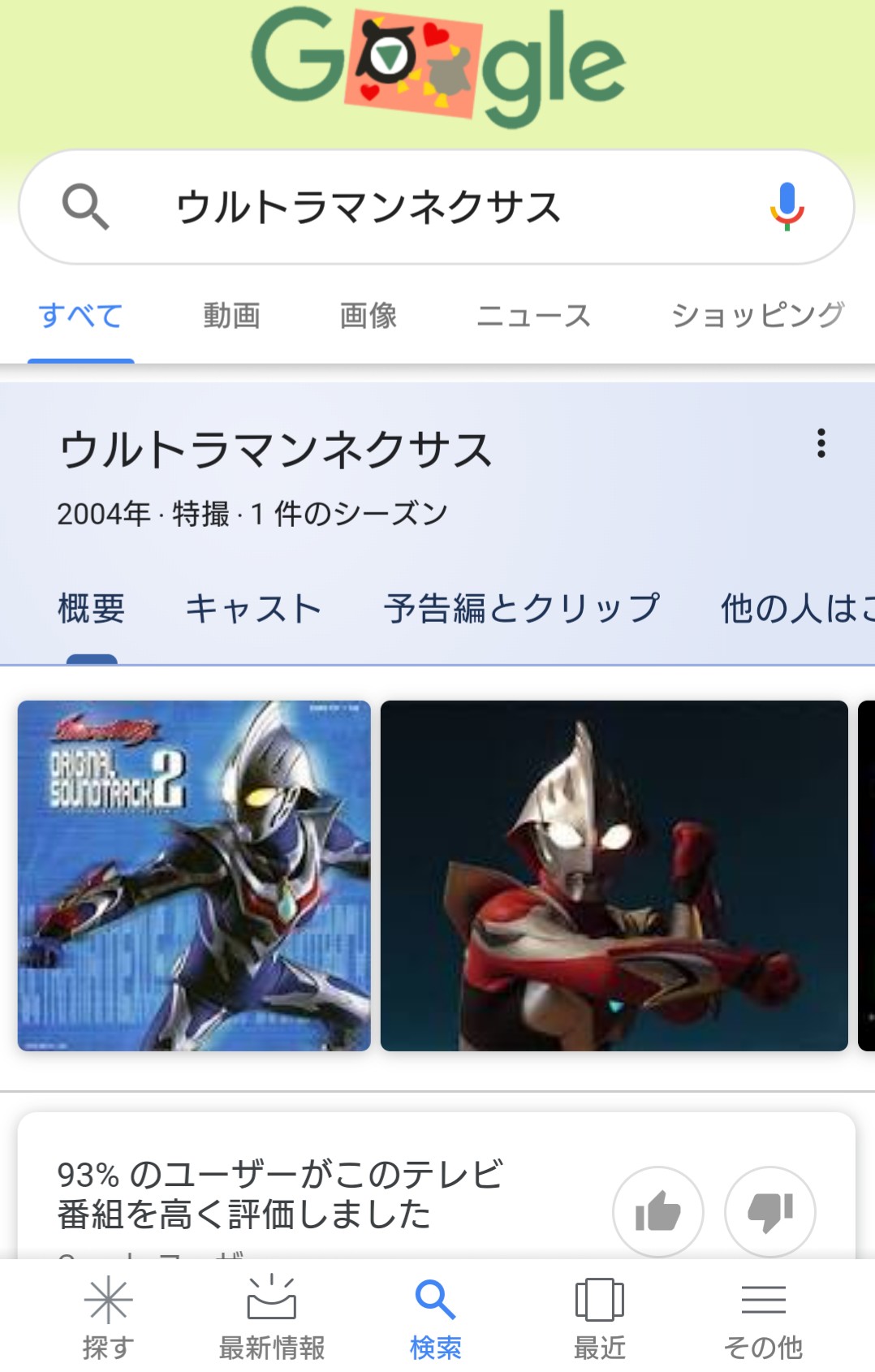Open the その他 menu tab
Image resolution: width=875 pixels, height=1372 pixels.
[763, 1316]
